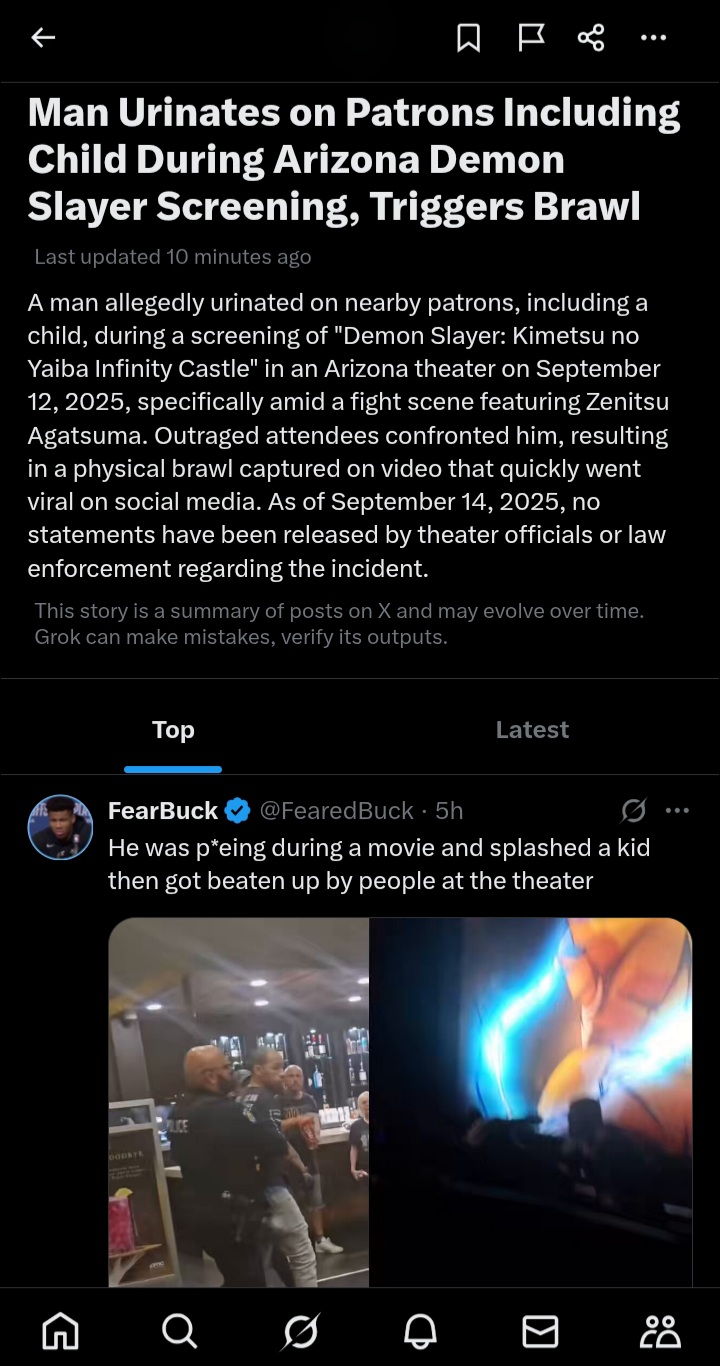Image resolution: width=720 pixels, height=1366 pixels.
Task: Open Grok from the bottom navigation
Action: [x=300, y=1330]
